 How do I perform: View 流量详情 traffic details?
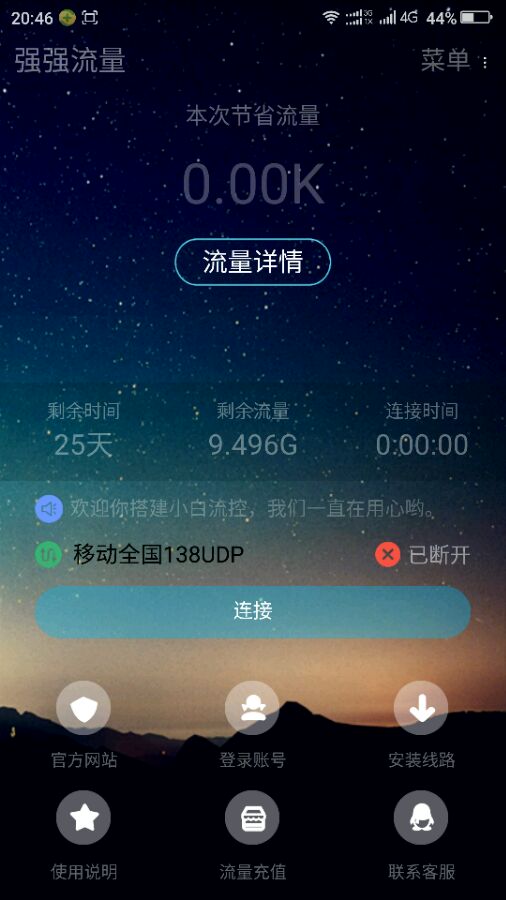[253, 262]
